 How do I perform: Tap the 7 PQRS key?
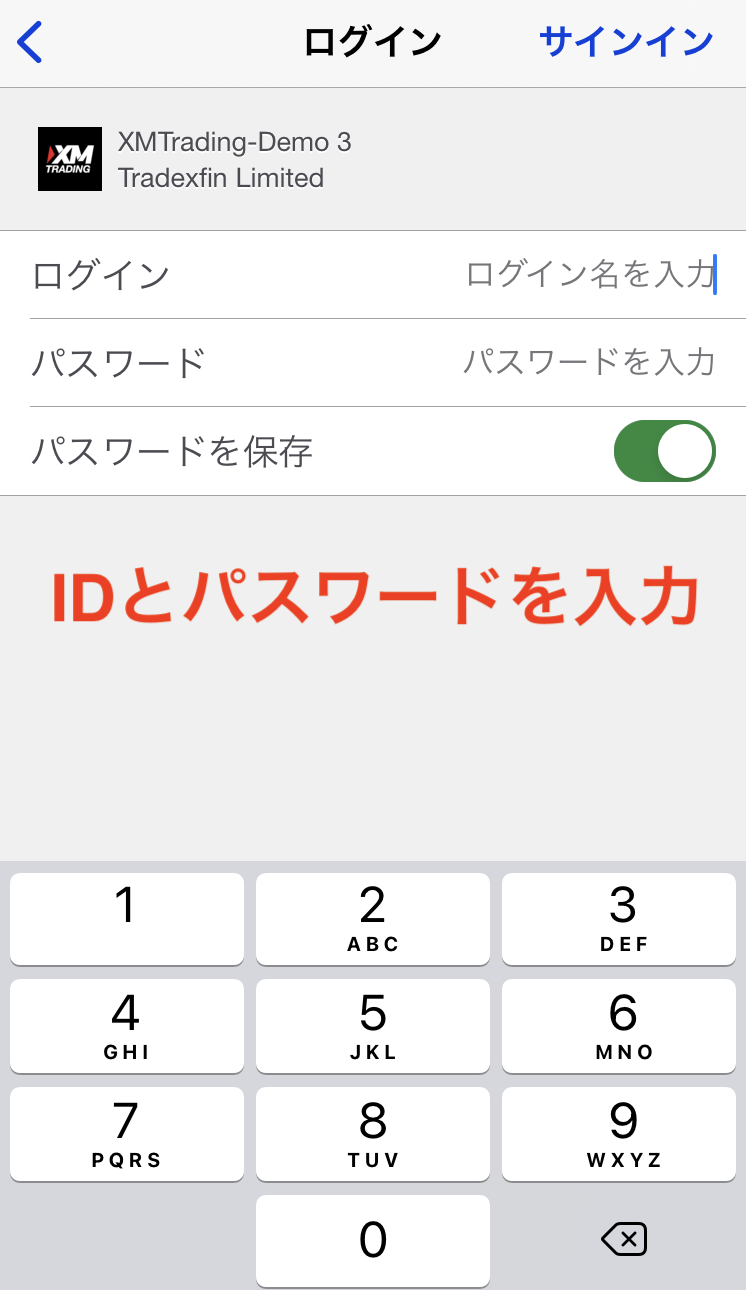point(127,1134)
